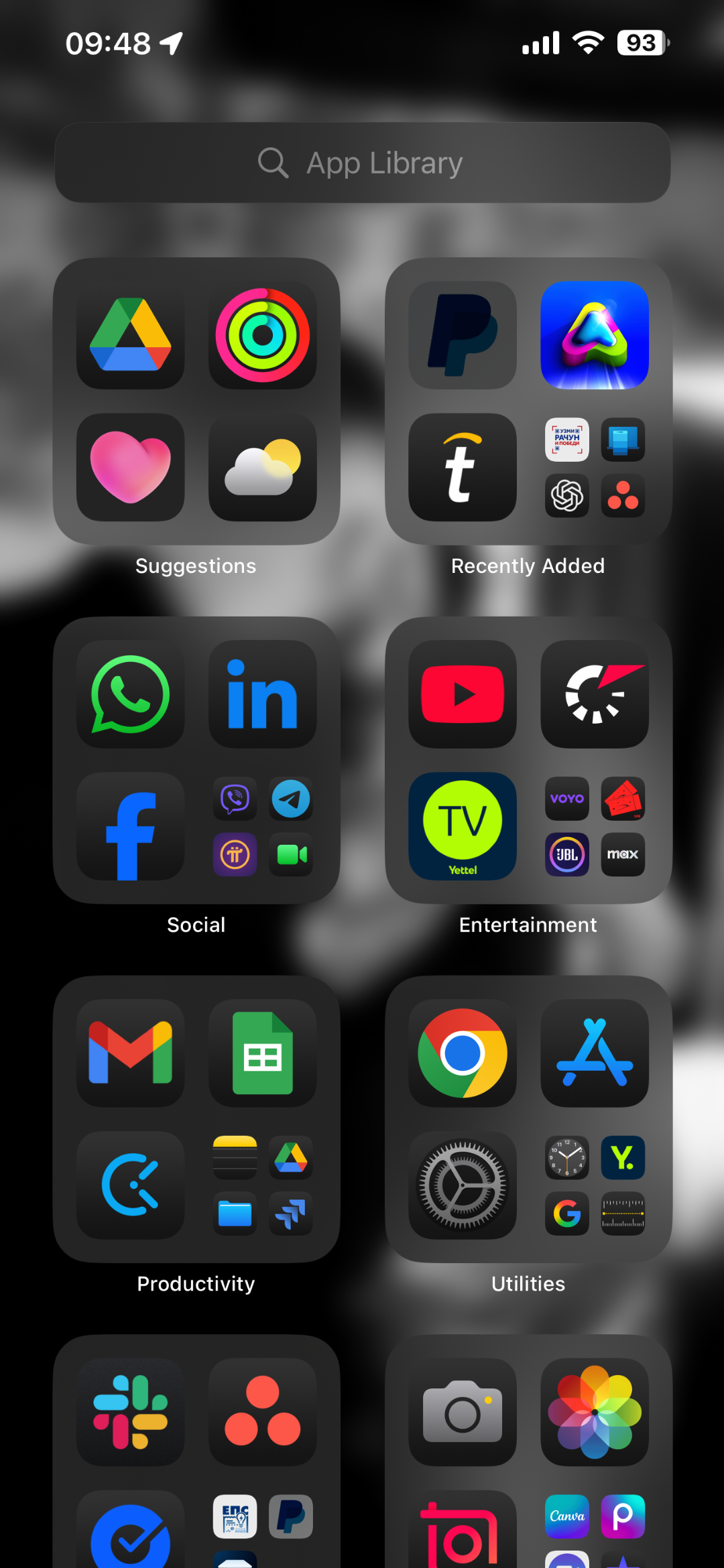Viewport: 724px width, 1568px height.
Task: Launch PayPal from Recently Added
Action: (x=461, y=334)
